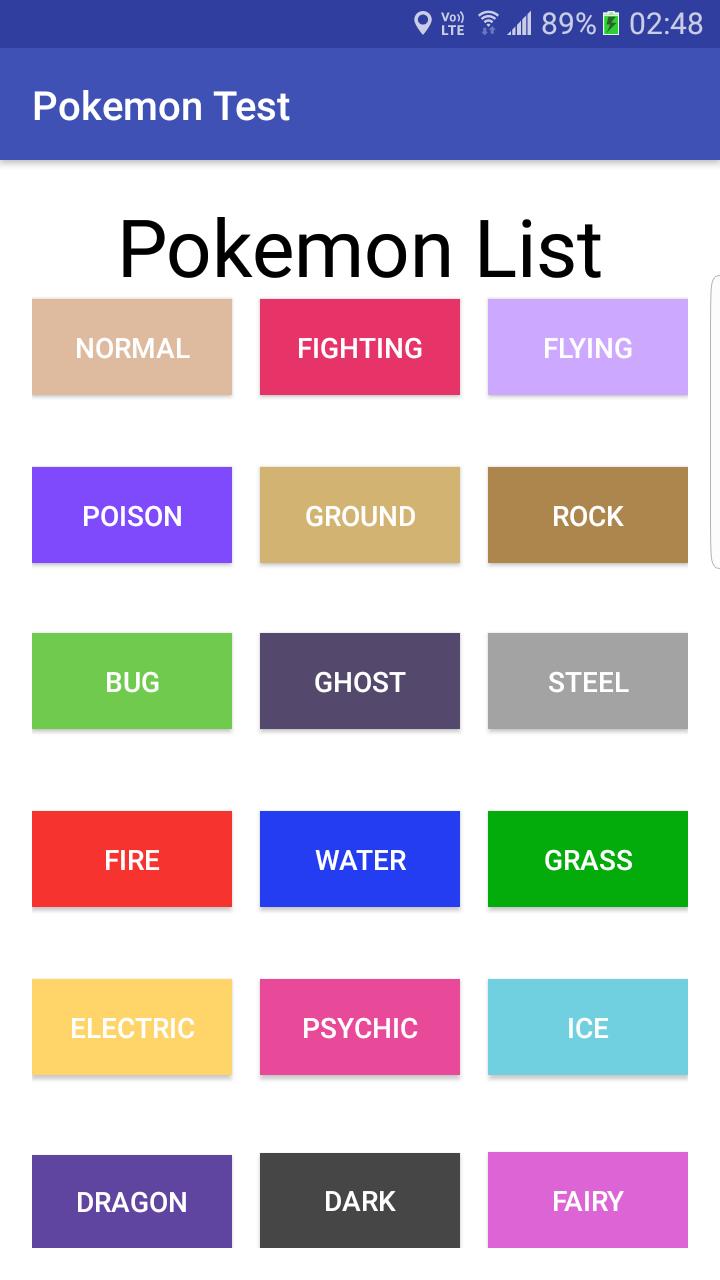The height and width of the screenshot is (1280, 720).
Task: Select the WATER type button
Action: tap(359, 859)
